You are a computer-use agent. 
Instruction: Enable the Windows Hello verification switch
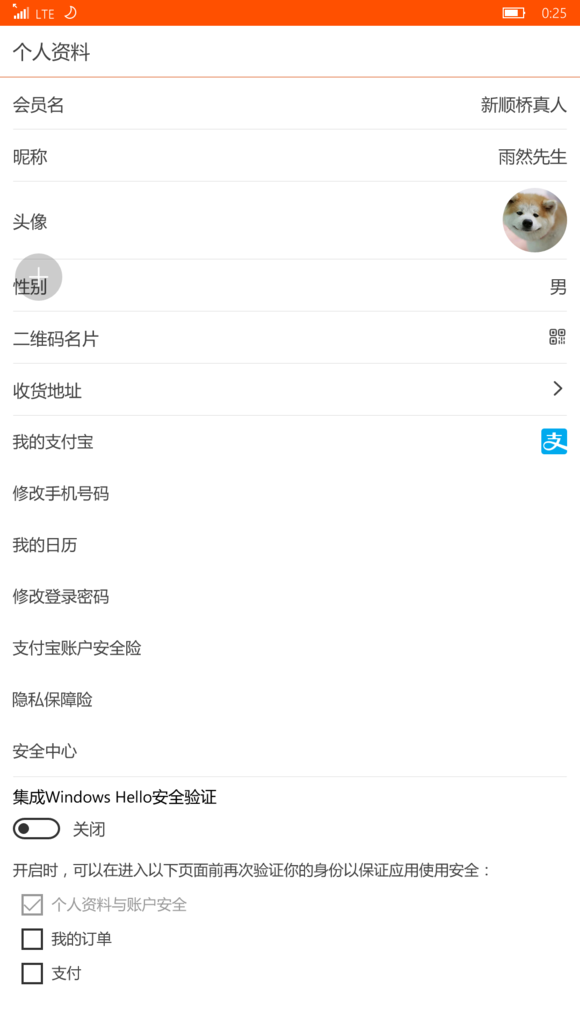click(x=36, y=829)
